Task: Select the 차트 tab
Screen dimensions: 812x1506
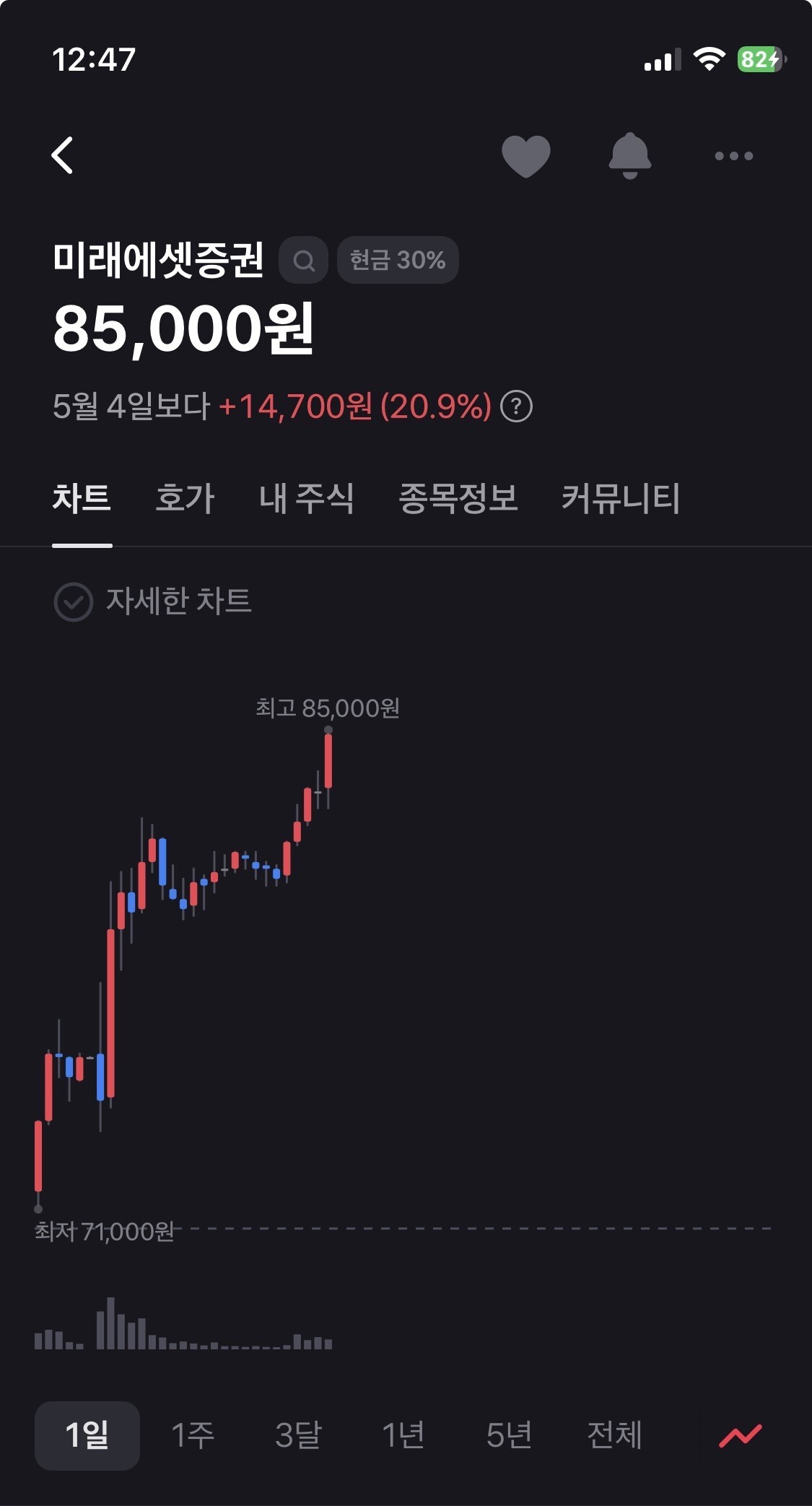Action: [x=82, y=498]
